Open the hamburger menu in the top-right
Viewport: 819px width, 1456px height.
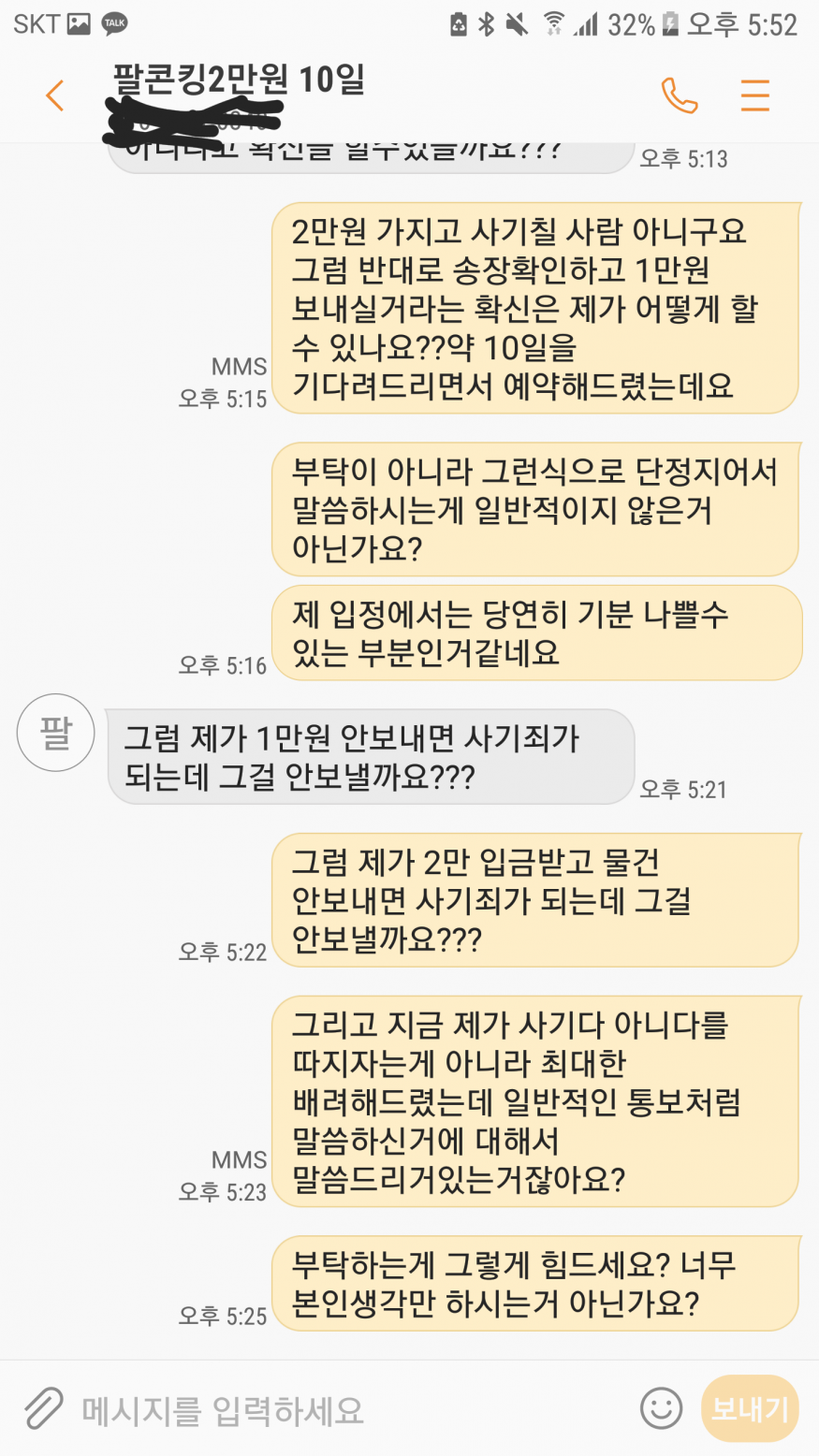click(x=755, y=95)
